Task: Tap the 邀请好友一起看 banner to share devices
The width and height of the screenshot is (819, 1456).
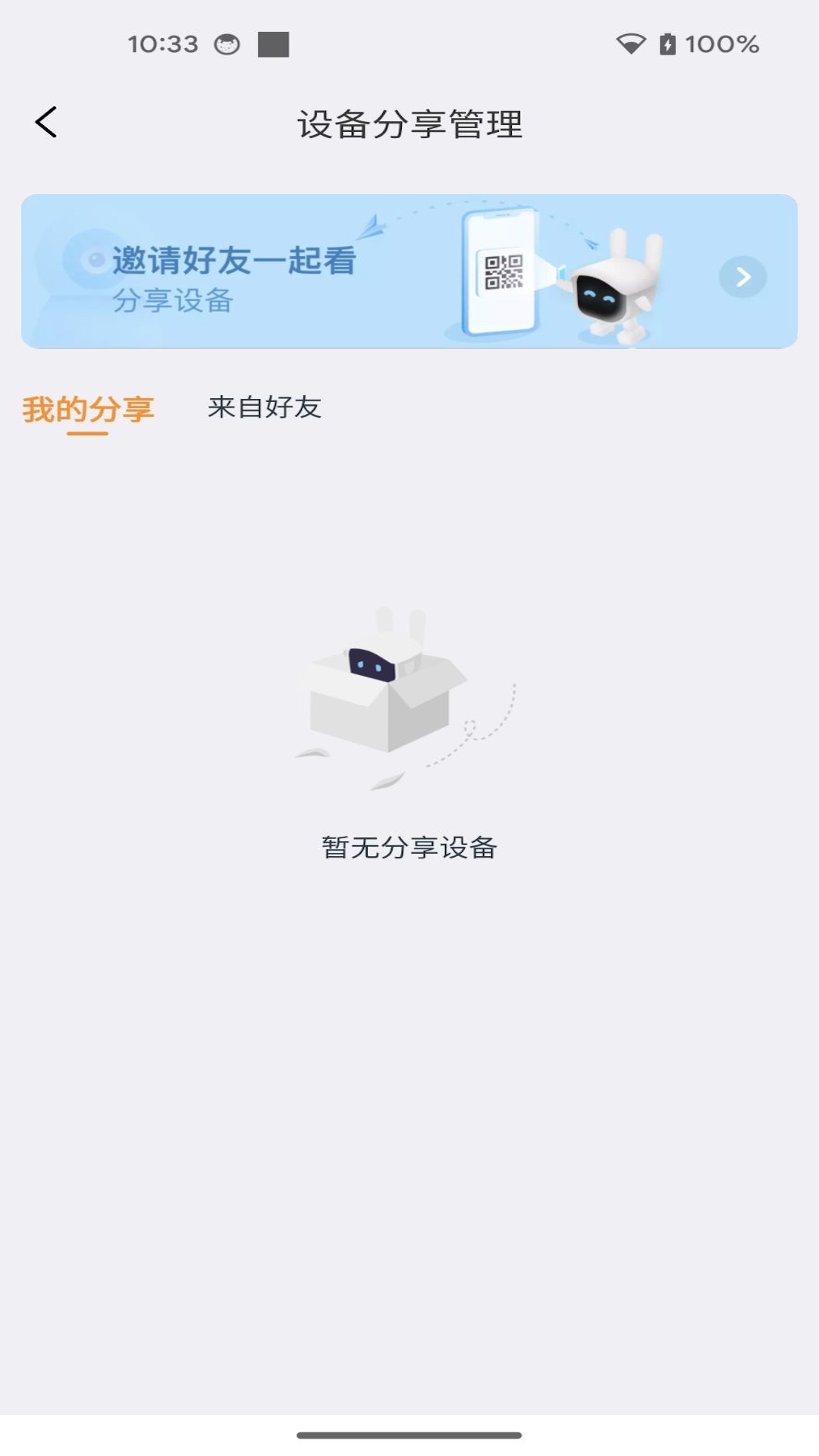Action: [235, 259]
